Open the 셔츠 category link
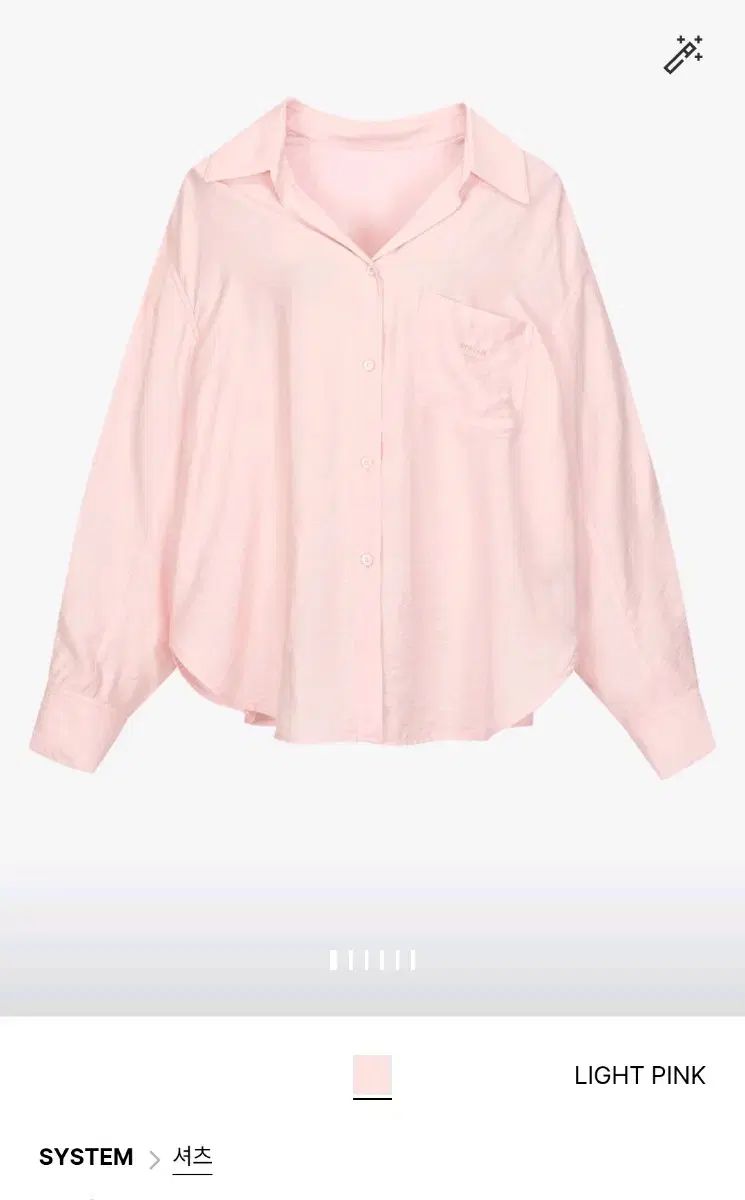 click(192, 1157)
